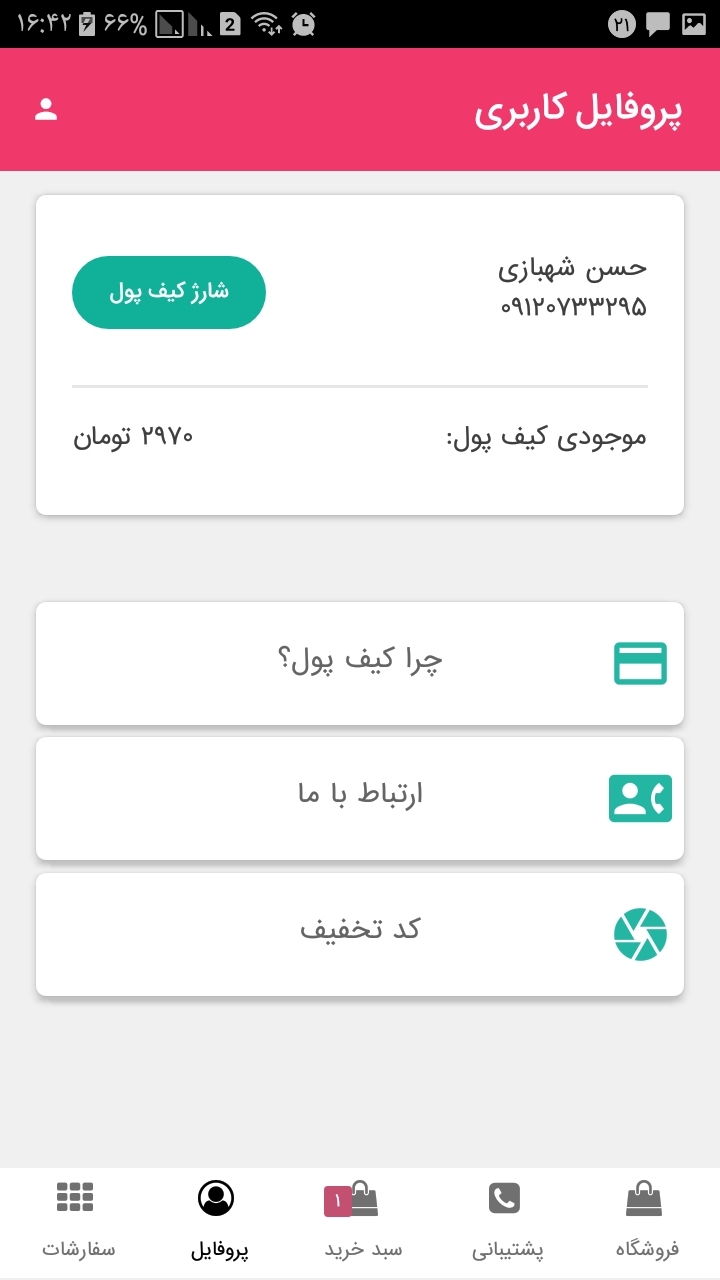The height and width of the screenshot is (1280, 720).
Task: Tap the wallet balance ۲۹۷۰ تومان text
Action: (131, 436)
